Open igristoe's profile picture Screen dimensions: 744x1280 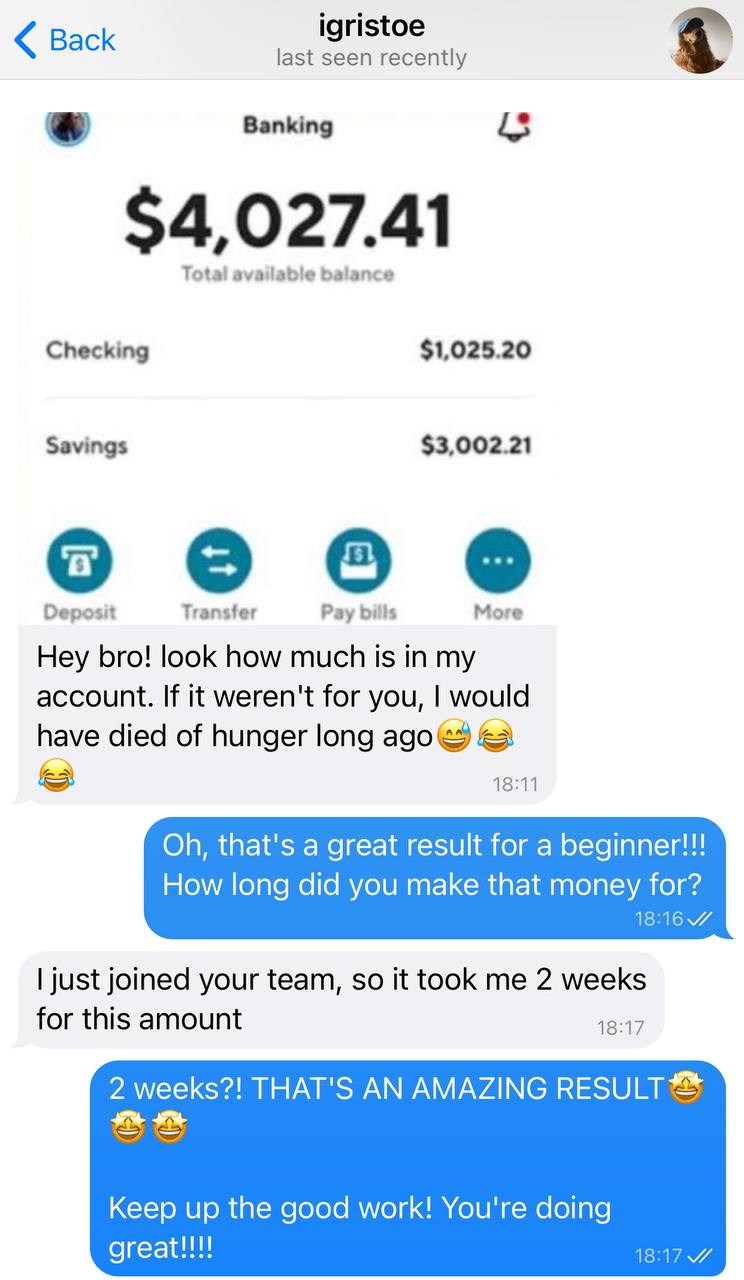[700, 41]
